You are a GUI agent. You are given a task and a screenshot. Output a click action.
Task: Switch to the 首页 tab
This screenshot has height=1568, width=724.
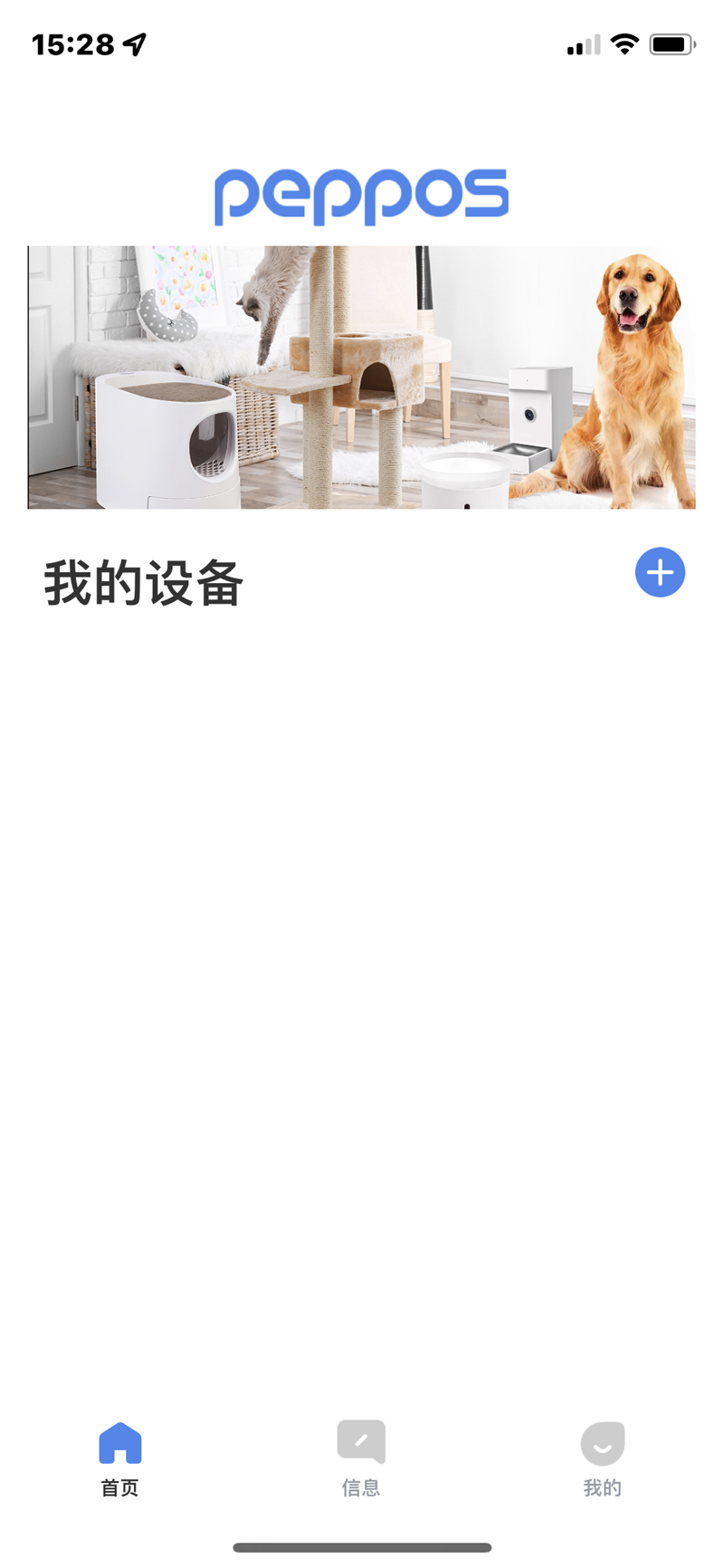(x=119, y=1458)
